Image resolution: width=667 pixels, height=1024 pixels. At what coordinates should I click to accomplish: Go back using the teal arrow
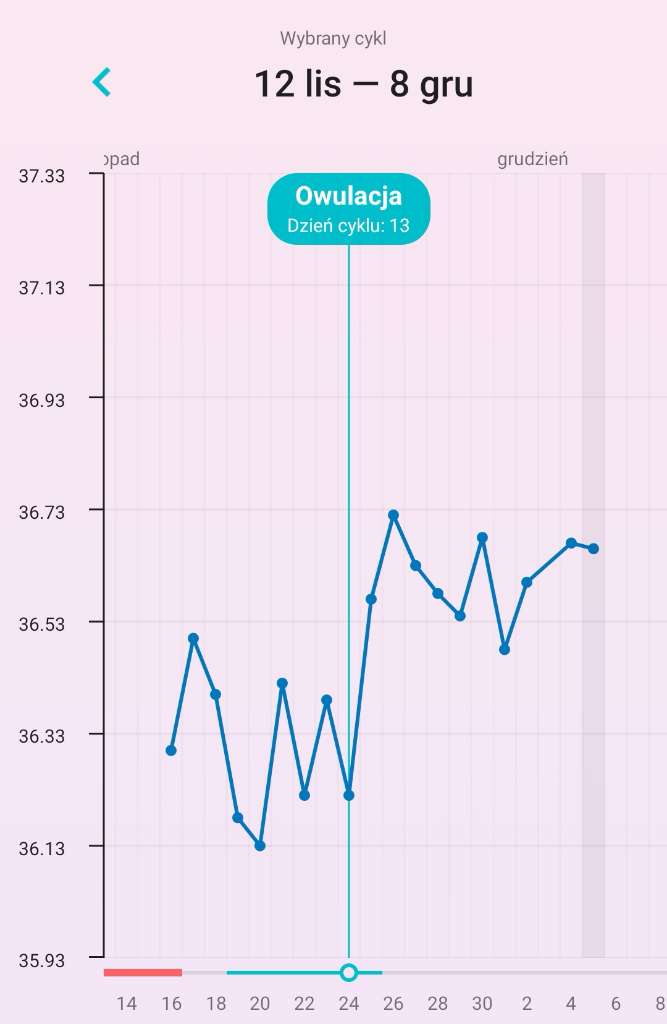101,83
